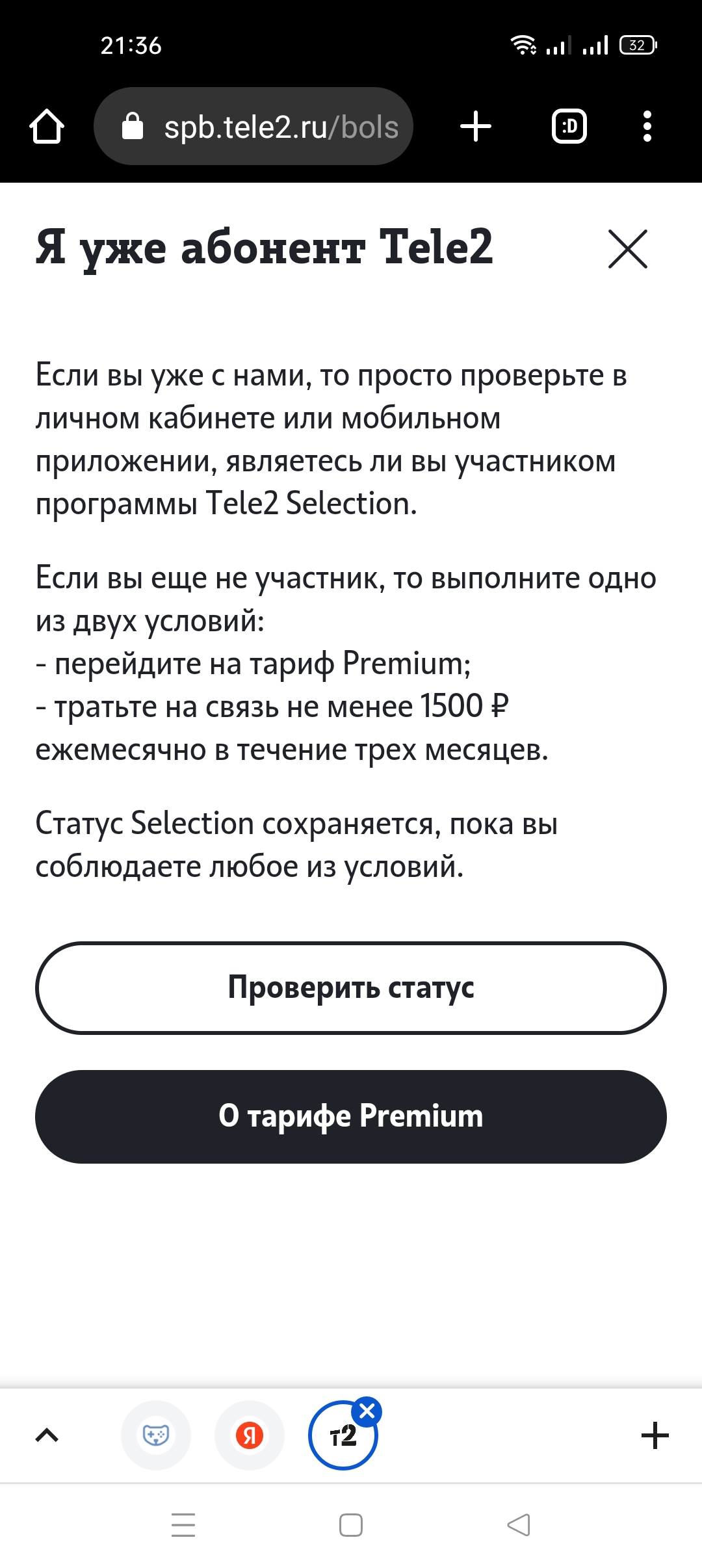
Task: Open "О тарифе Premium" info
Action: 351,1116
